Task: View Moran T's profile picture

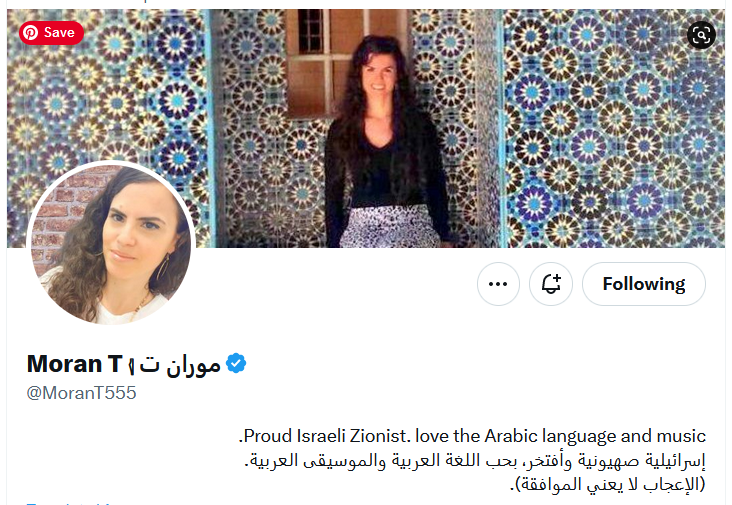Action: 110,243
